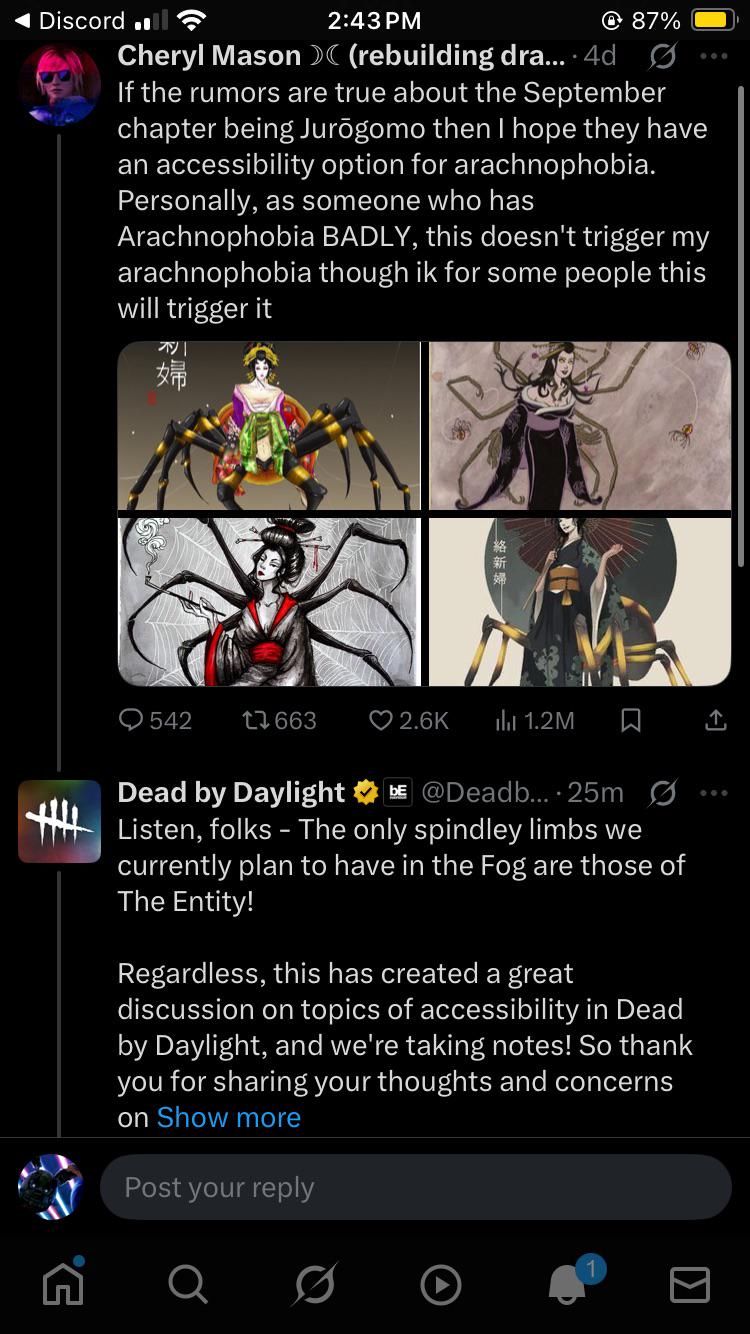Viewport: 750px width, 1334px height.
Task: Return to Discord via status bar back link
Action: [68, 20]
